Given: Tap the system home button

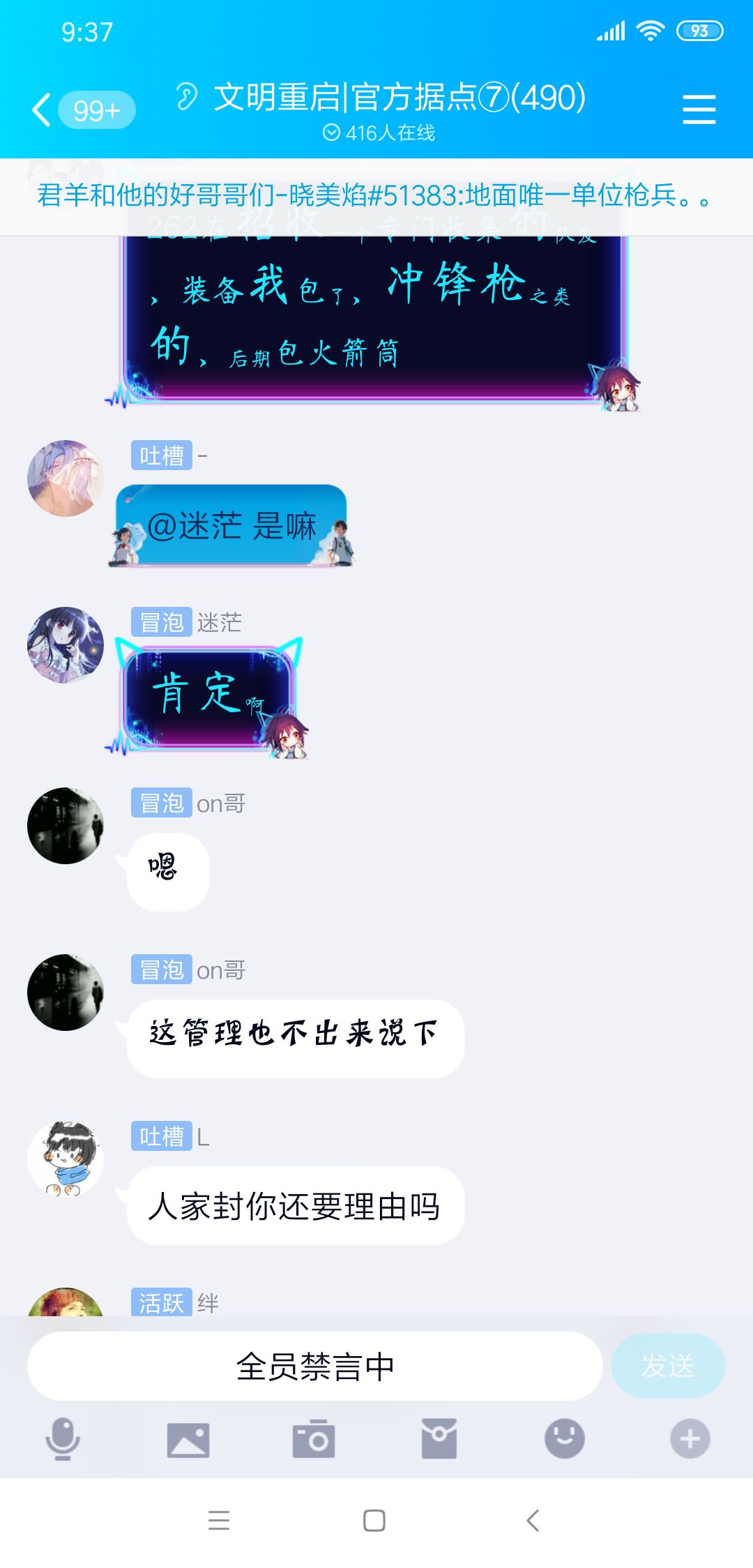Looking at the screenshot, I should click(x=374, y=1521).
